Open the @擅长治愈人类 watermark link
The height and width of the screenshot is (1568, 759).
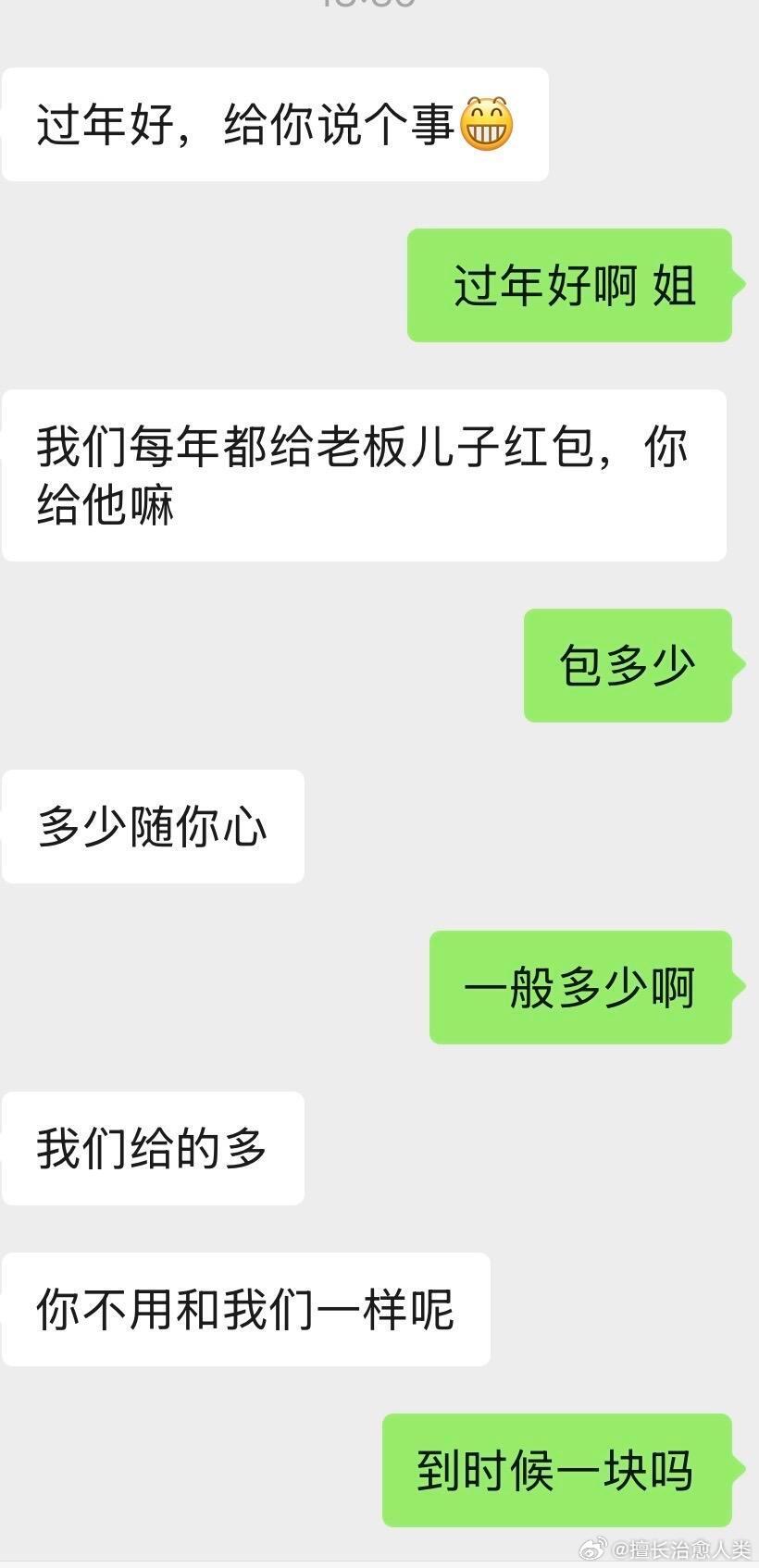[x=676, y=1548]
